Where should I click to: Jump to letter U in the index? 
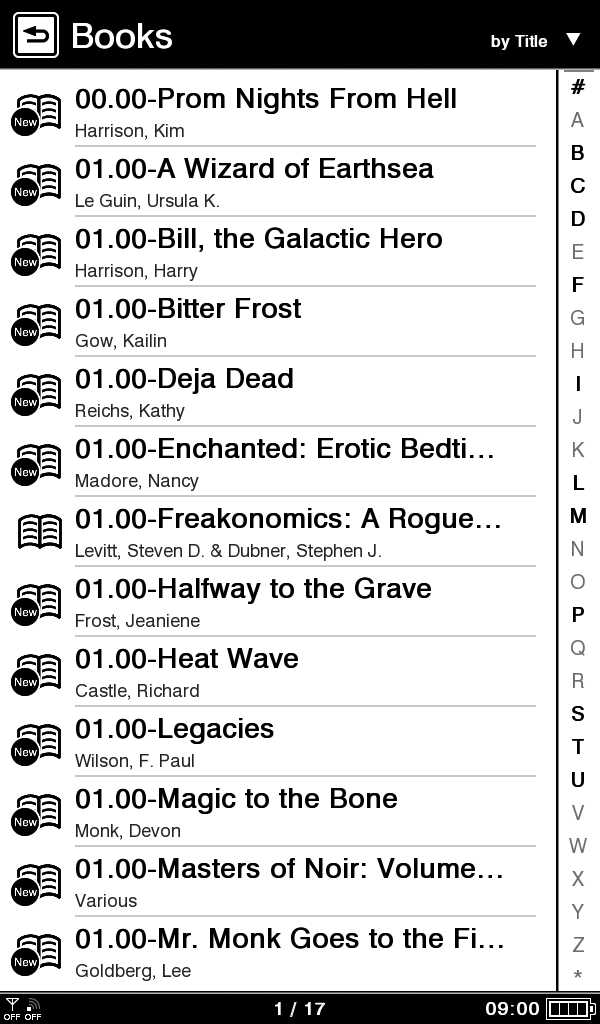577,780
